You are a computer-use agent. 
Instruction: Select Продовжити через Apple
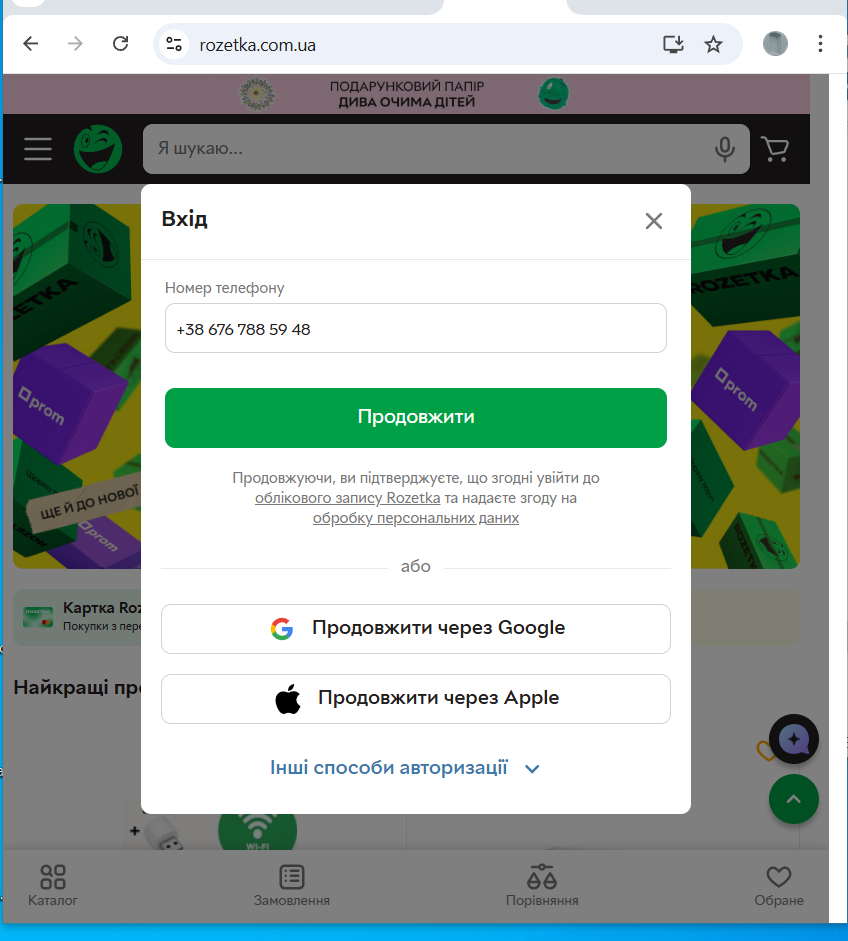pyautogui.click(x=415, y=698)
